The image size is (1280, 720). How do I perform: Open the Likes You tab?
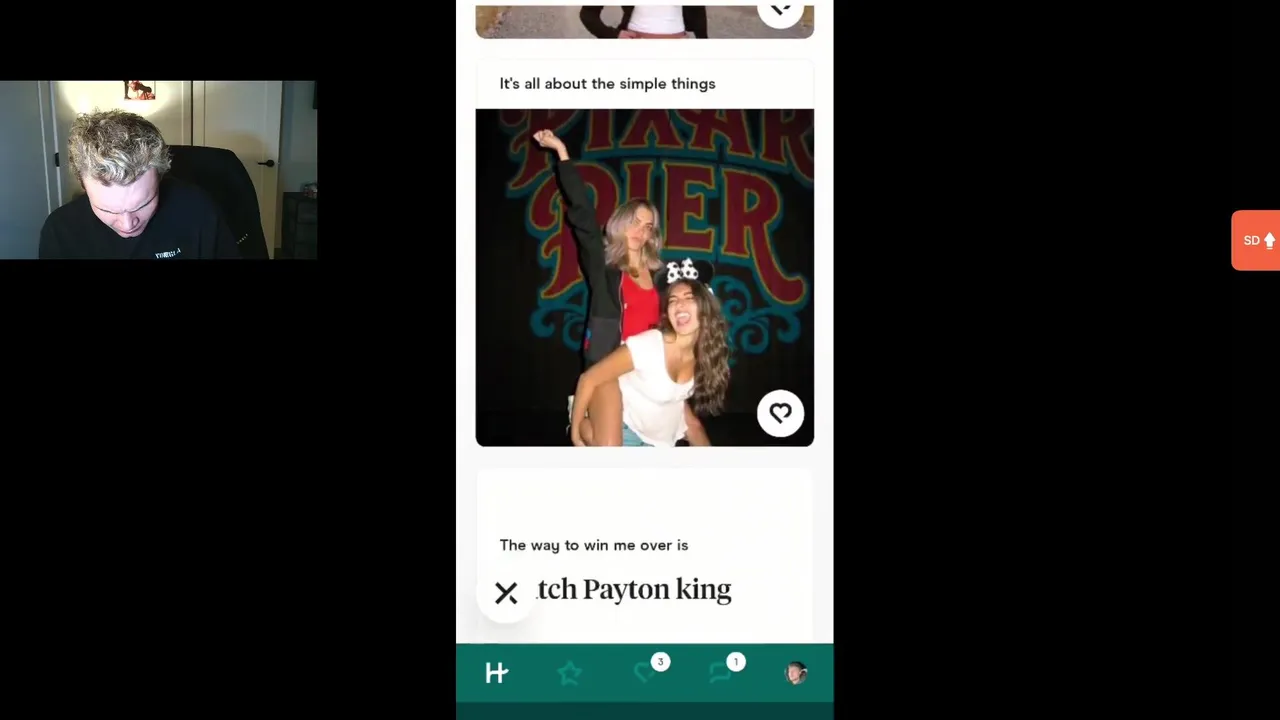pos(646,673)
